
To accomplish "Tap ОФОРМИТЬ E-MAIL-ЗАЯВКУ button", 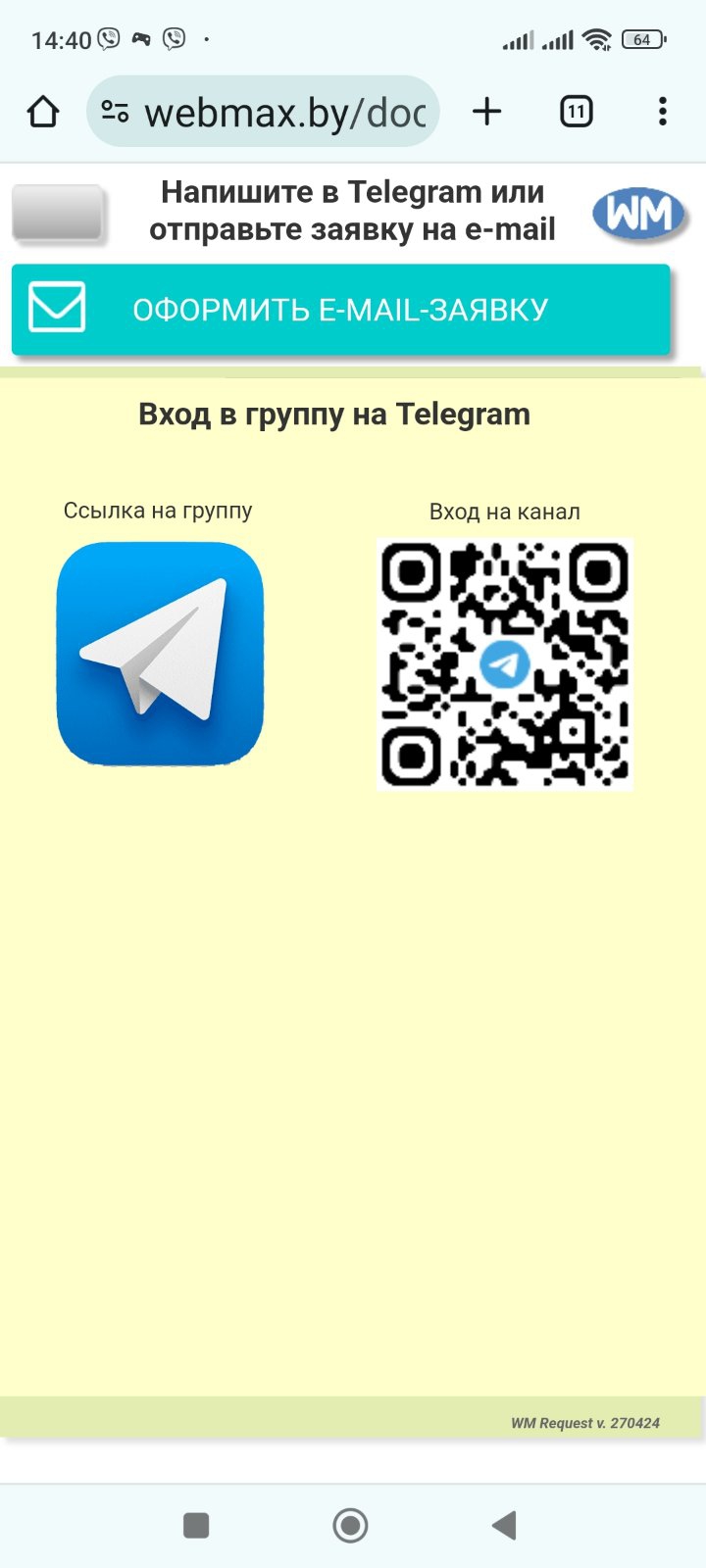I will [340, 310].
